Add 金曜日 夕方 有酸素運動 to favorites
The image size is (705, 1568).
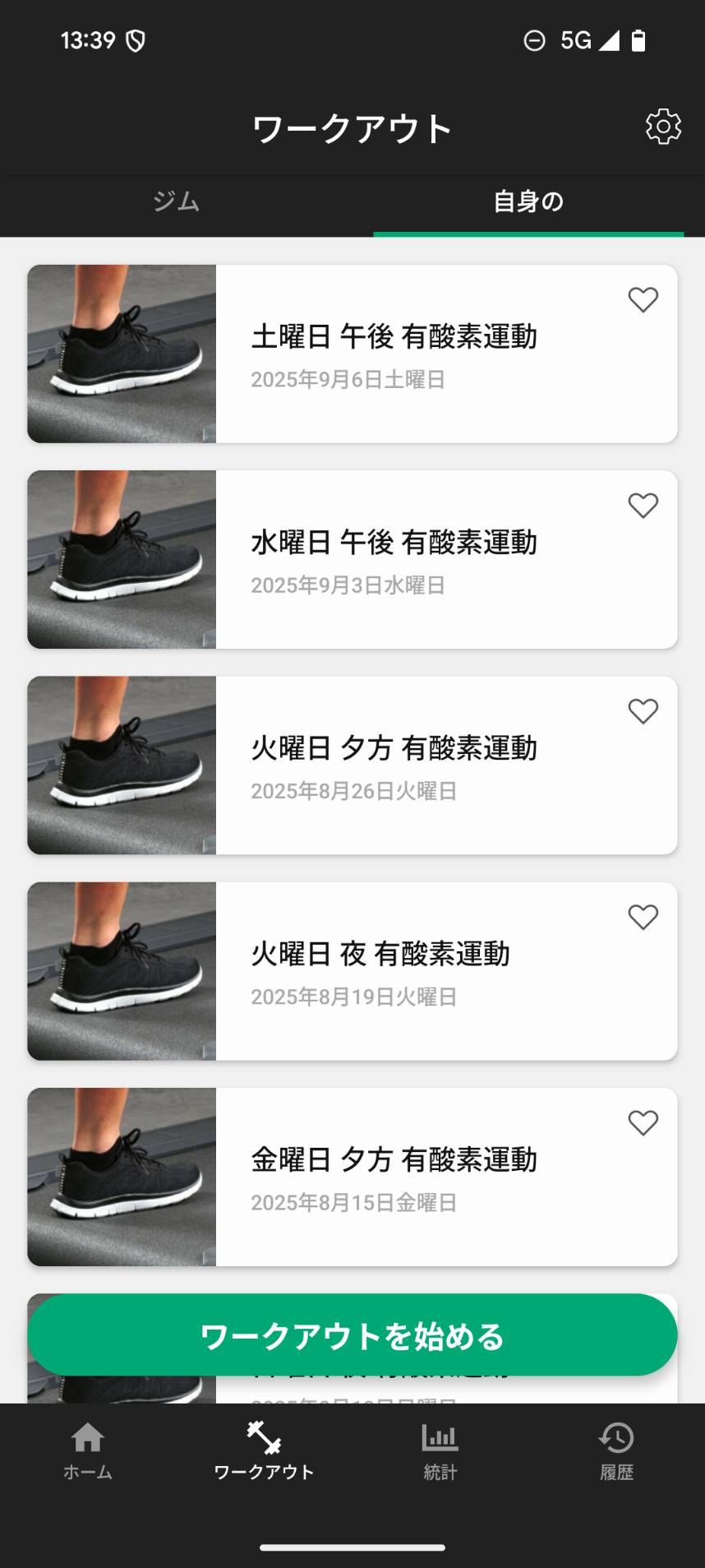(643, 1122)
